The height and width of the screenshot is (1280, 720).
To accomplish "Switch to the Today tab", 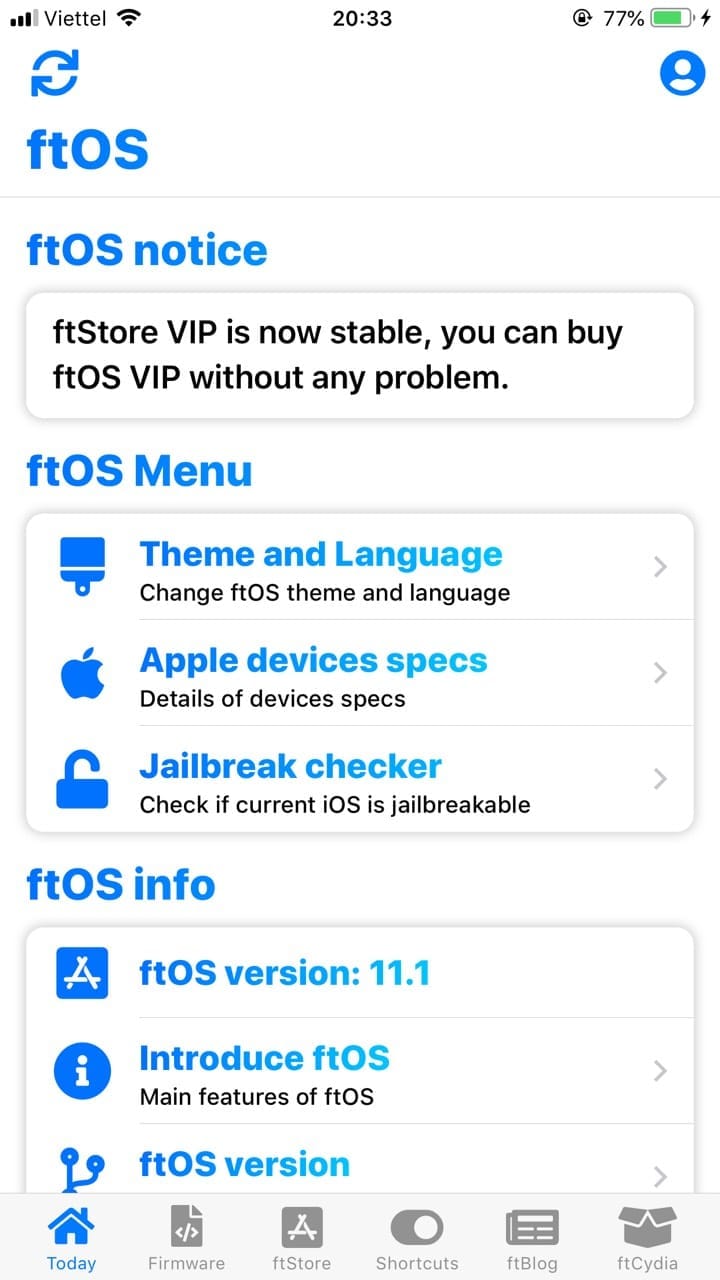I will 71,1236.
